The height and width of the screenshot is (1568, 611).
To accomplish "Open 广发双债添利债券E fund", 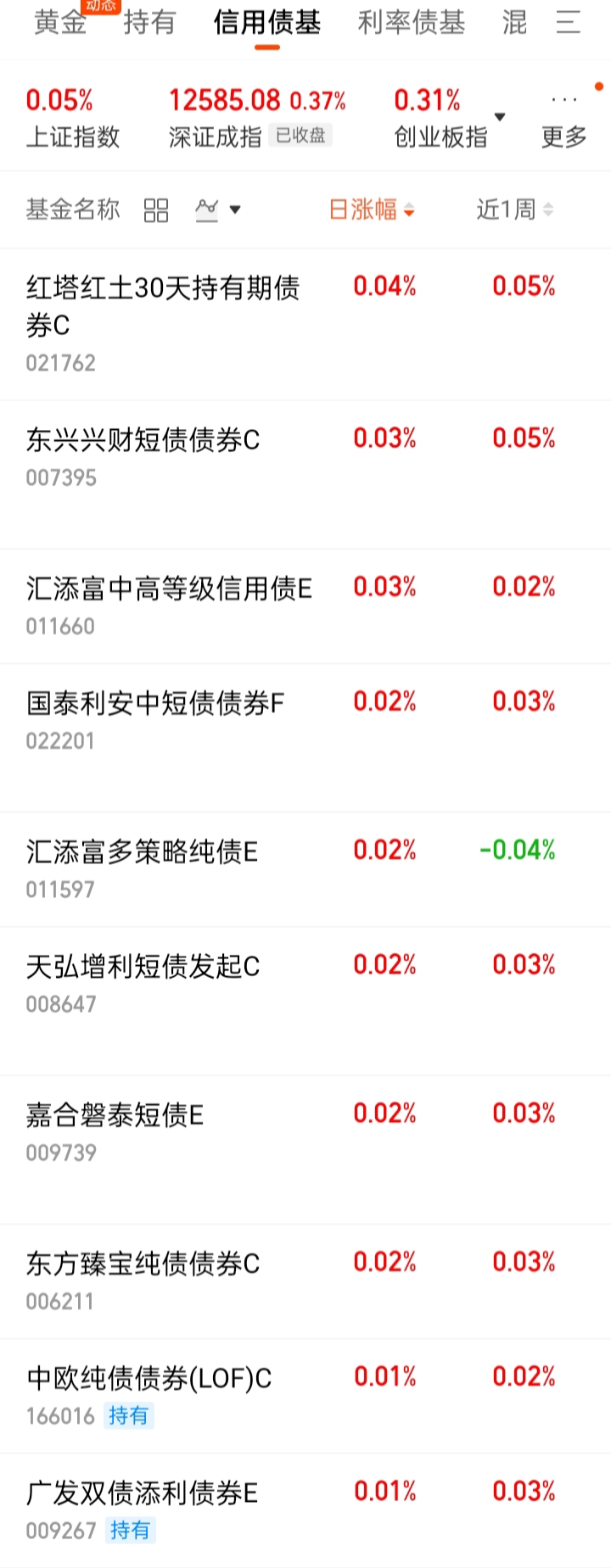I will (305, 1510).
